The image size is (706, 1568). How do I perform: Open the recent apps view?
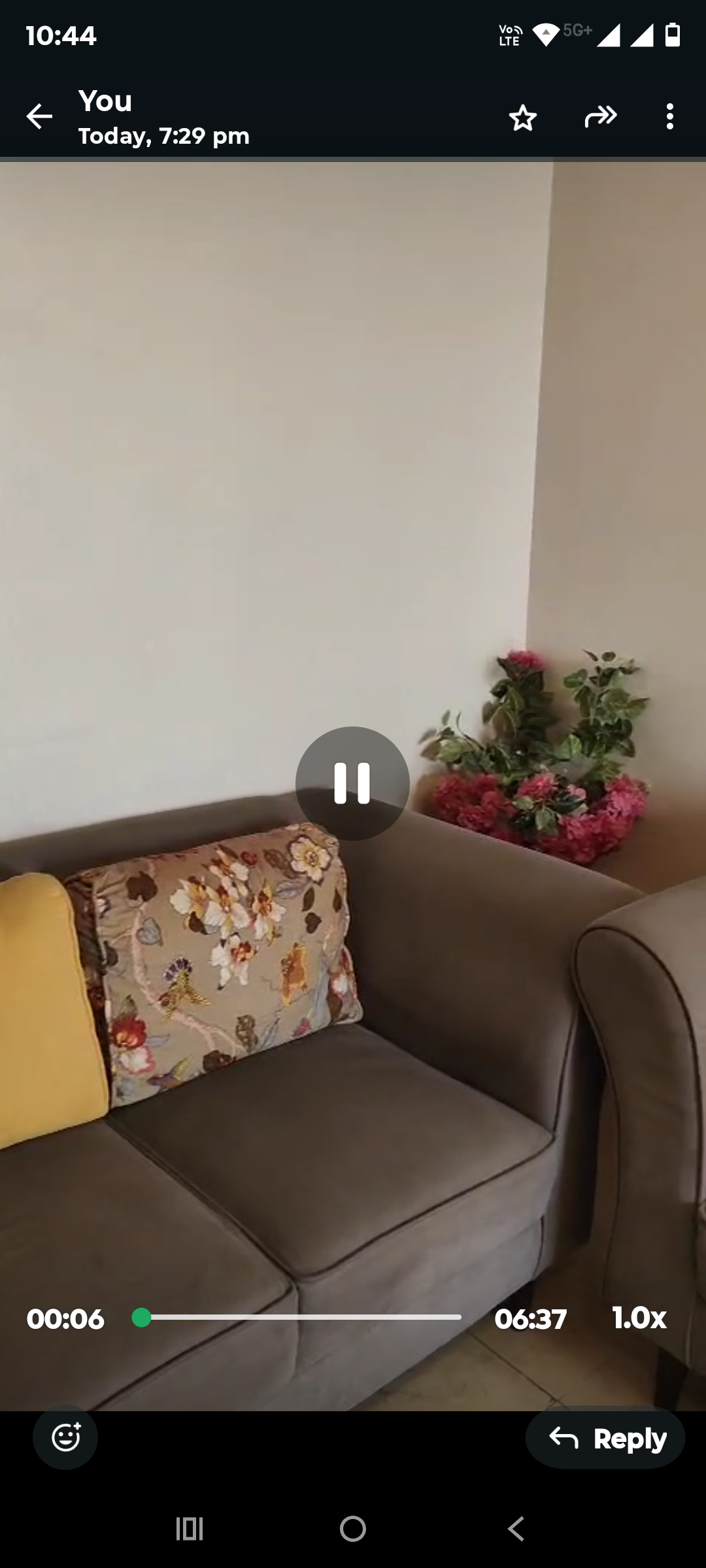(190, 1529)
